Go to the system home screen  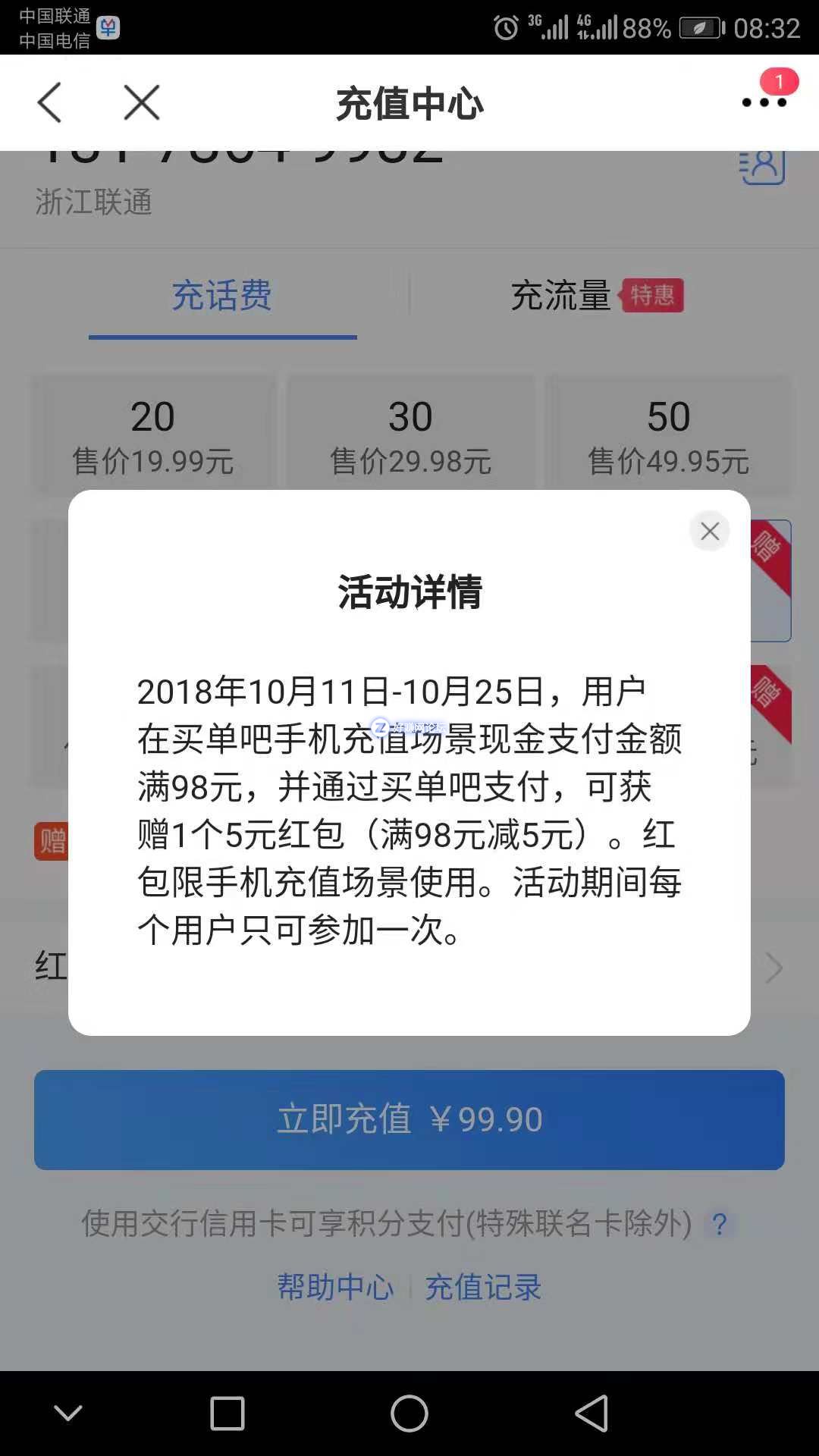pyautogui.click(x=409, y=1414)
